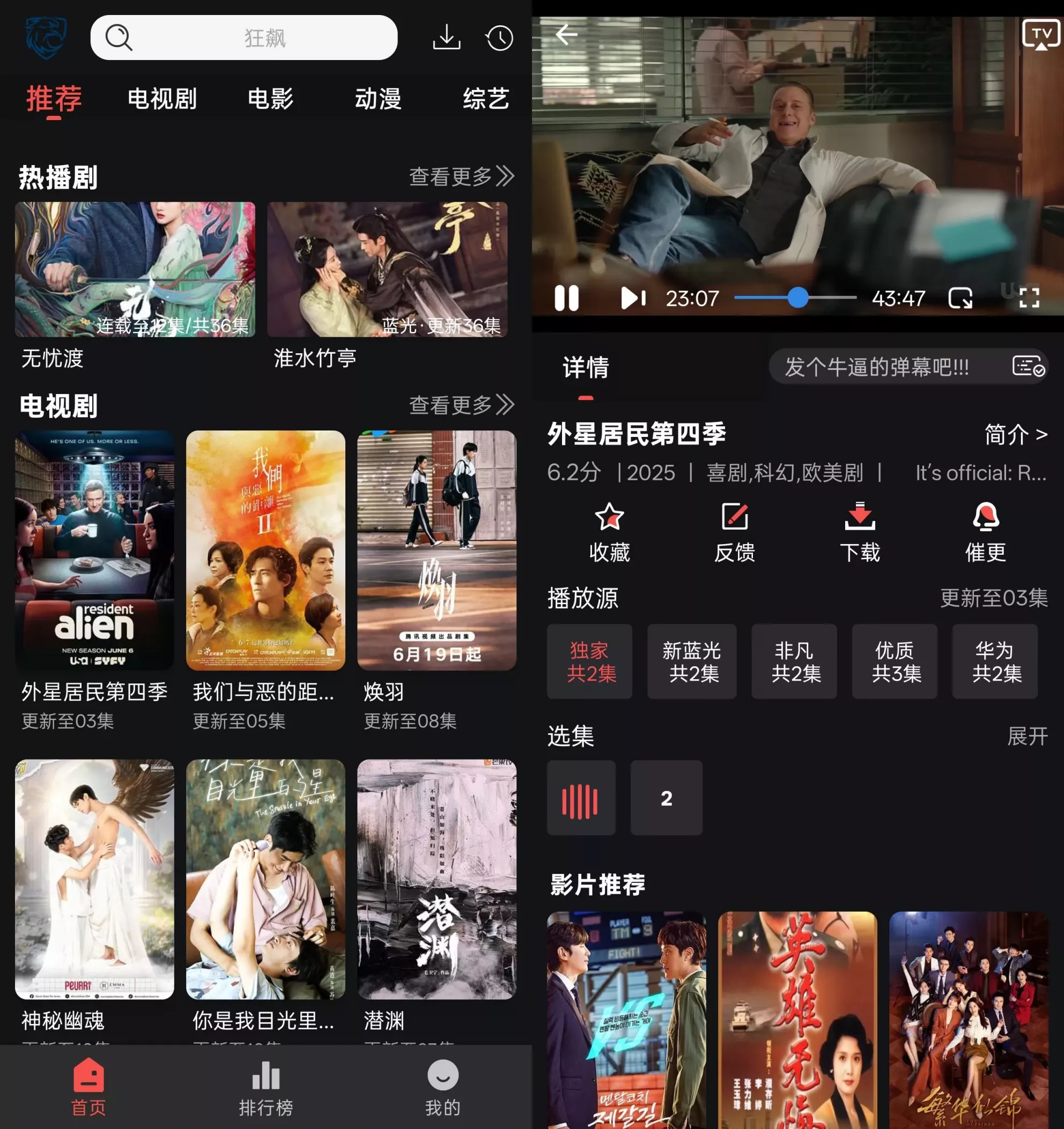Viewport: 1064px width, 1129px height.
Task: View more in the 热播剧 section
Action: click(x=461, y=176)
